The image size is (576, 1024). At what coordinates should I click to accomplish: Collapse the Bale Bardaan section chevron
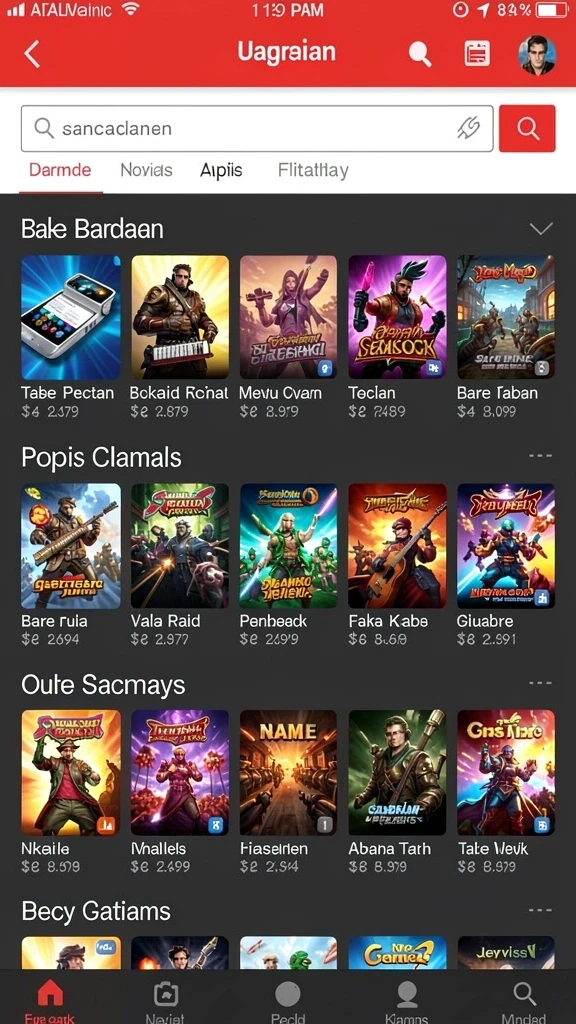pyautogui.click(x=541, y=229)
